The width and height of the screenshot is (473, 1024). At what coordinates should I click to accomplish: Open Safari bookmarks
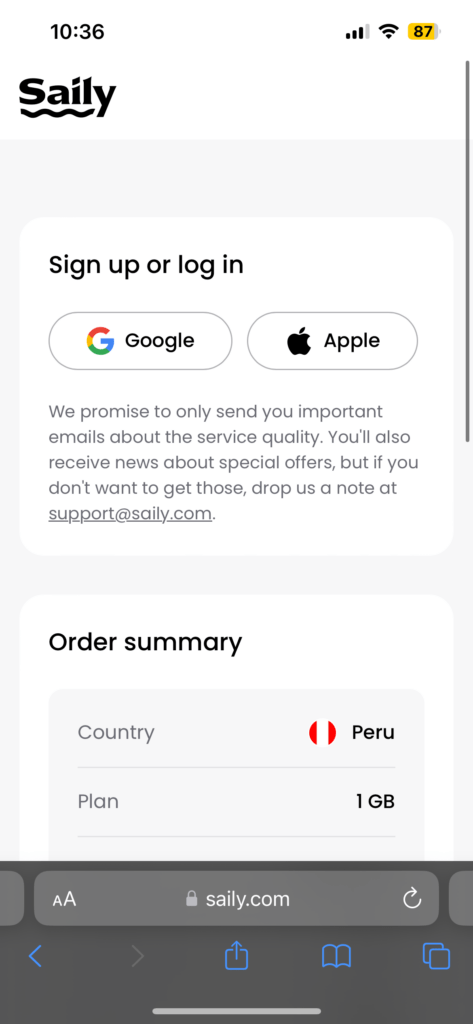click(x=336, y=956)
